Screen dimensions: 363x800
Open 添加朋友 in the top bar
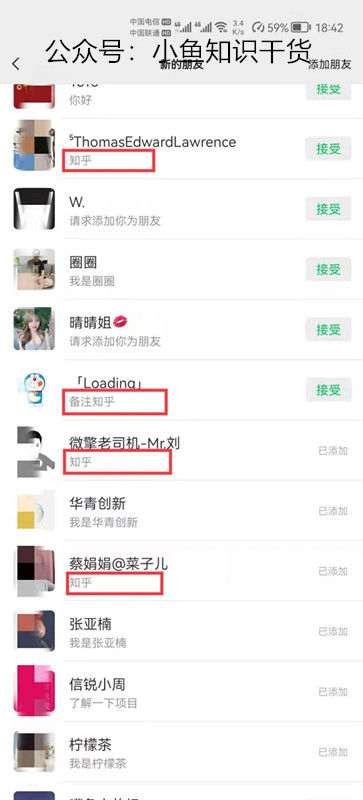tap(330, 64)
